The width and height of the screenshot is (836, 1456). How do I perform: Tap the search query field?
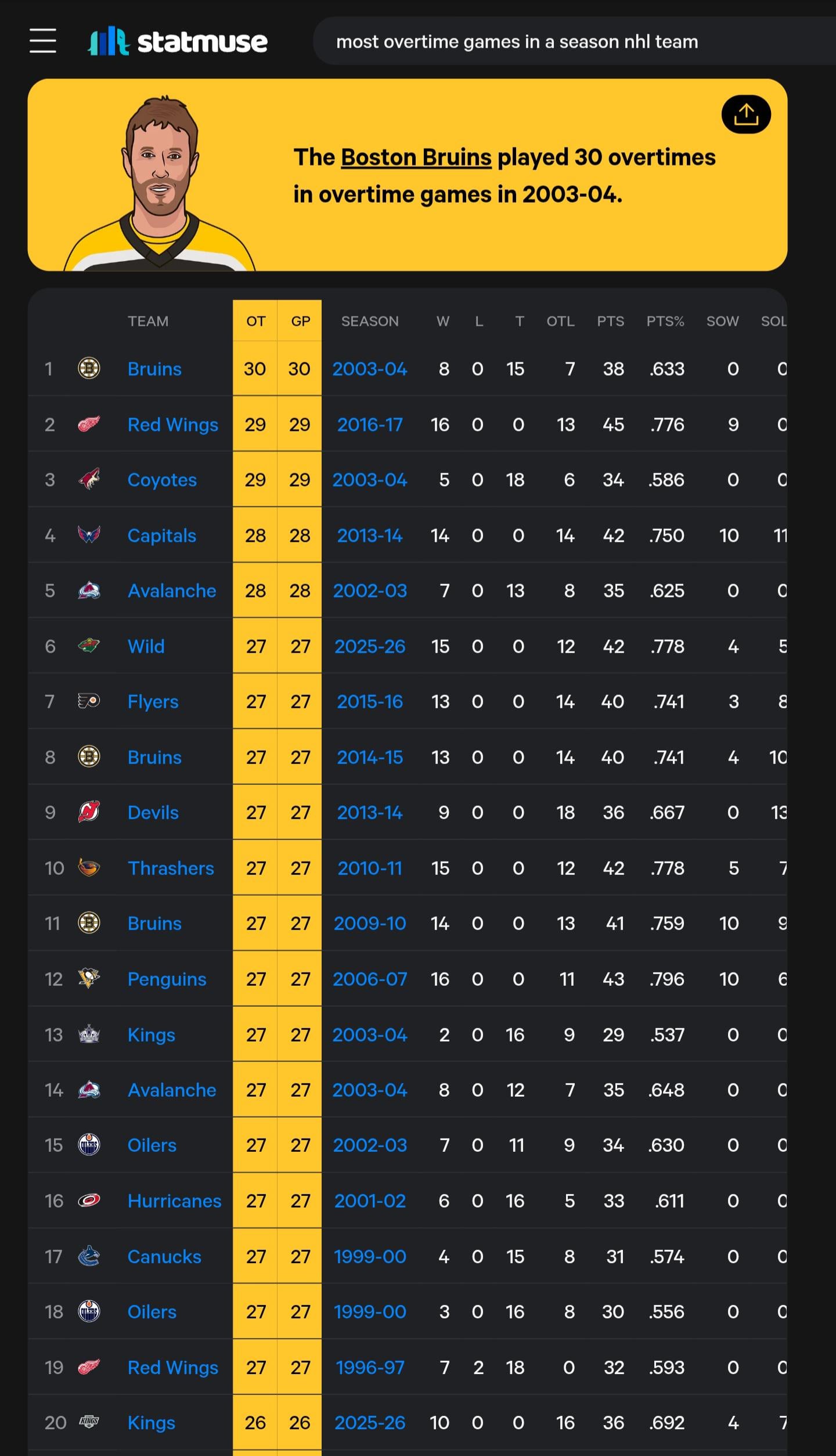[x=517, y=42]
